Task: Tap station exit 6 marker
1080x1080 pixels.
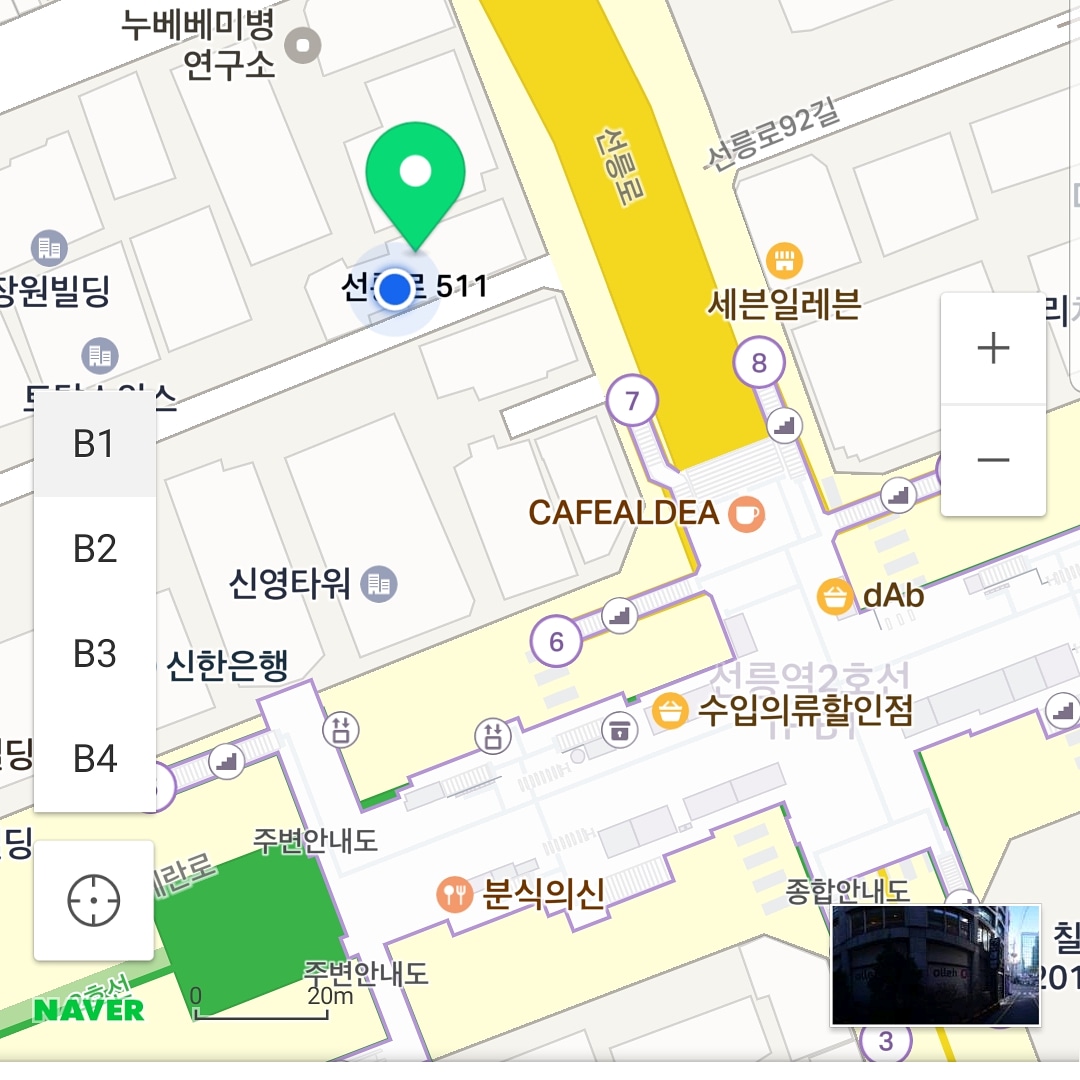Action: 556,642
